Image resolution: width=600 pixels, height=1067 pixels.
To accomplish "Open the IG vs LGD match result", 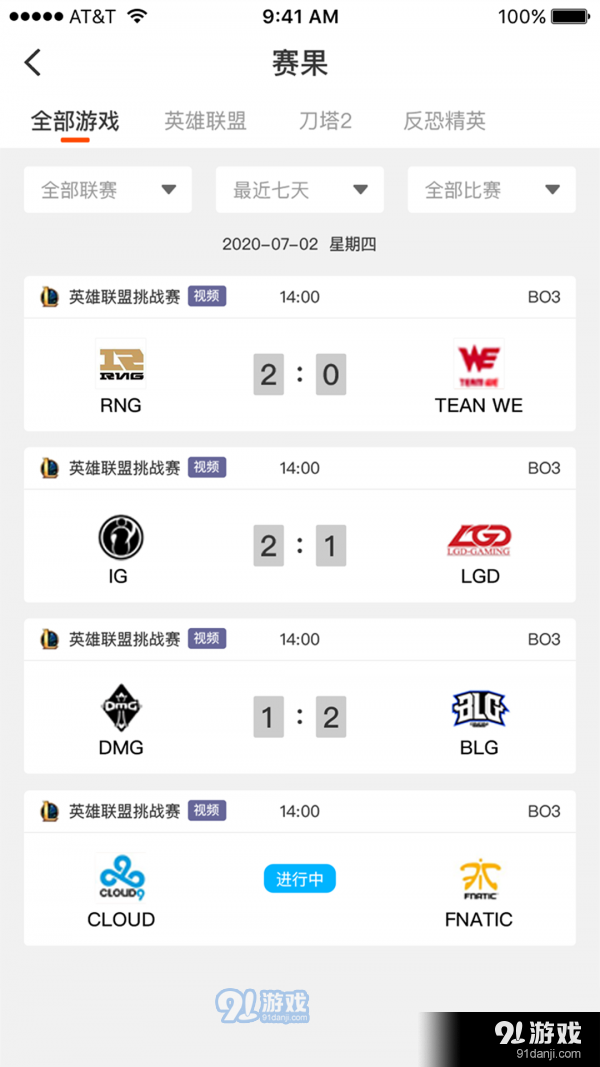I will [x=300, y=546].
